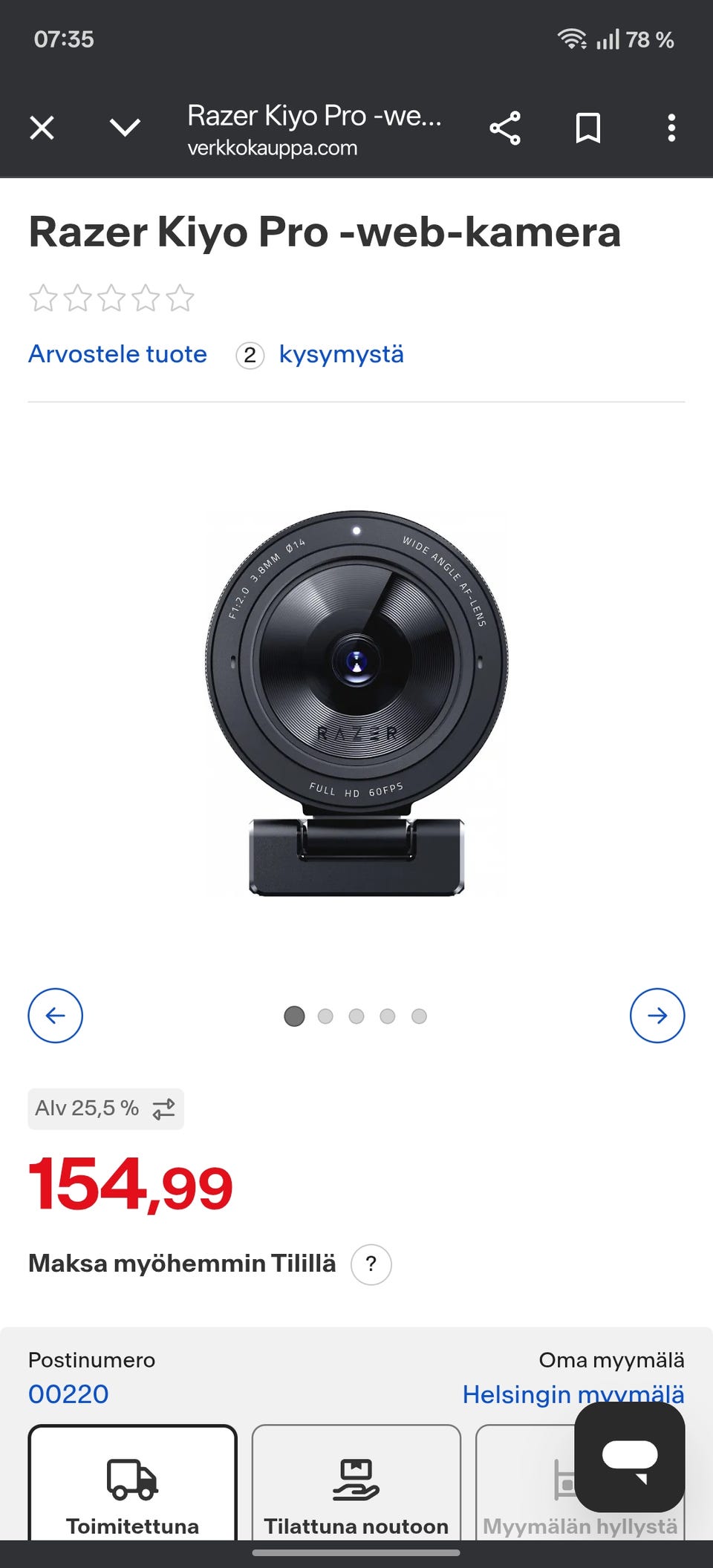The image size is (713, 1568).
Task: Toggle the Alv 25,5 % tax setting
Action: pos(105,1108)
